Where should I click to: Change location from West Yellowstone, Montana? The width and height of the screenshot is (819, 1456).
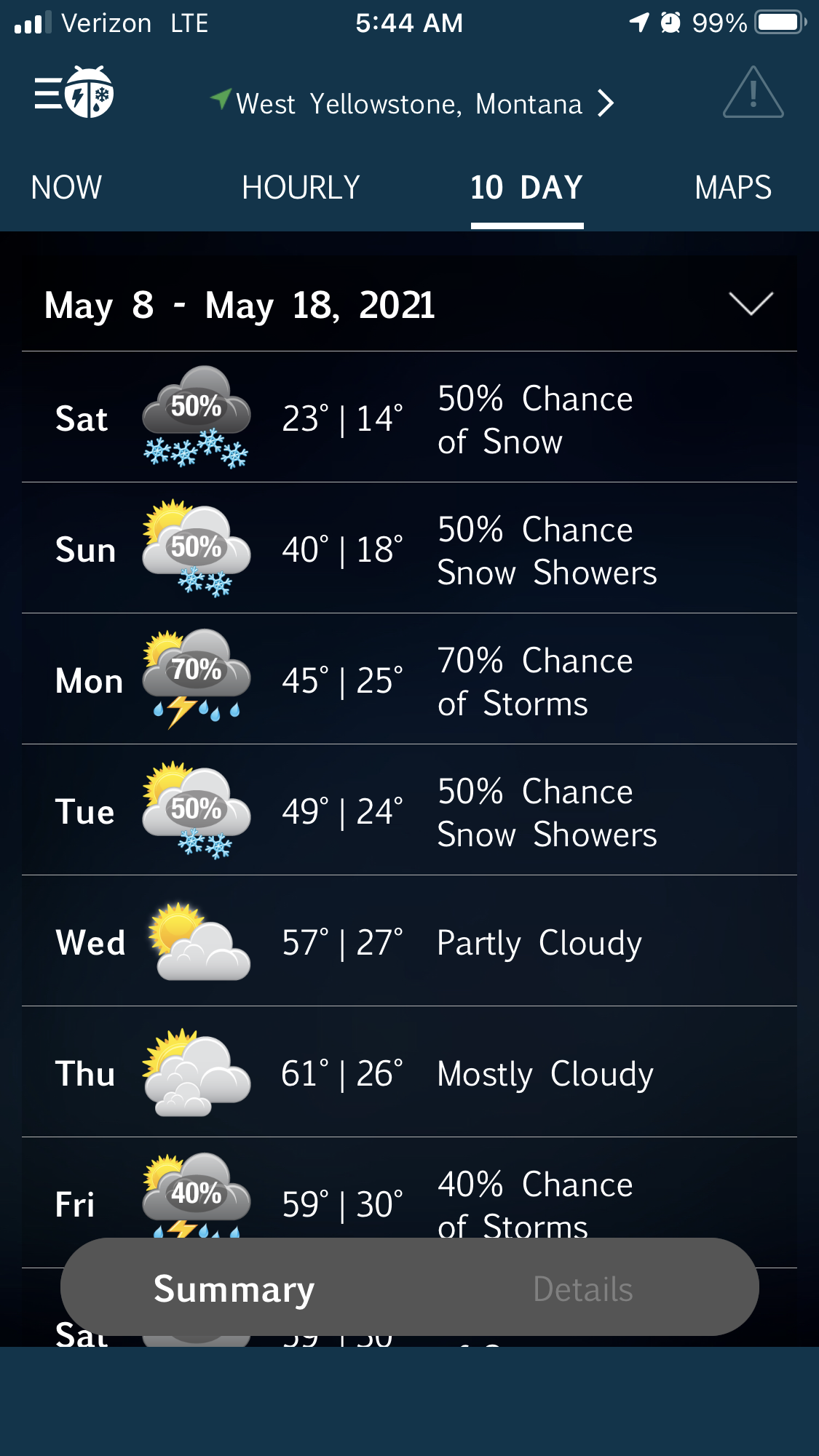412,103
